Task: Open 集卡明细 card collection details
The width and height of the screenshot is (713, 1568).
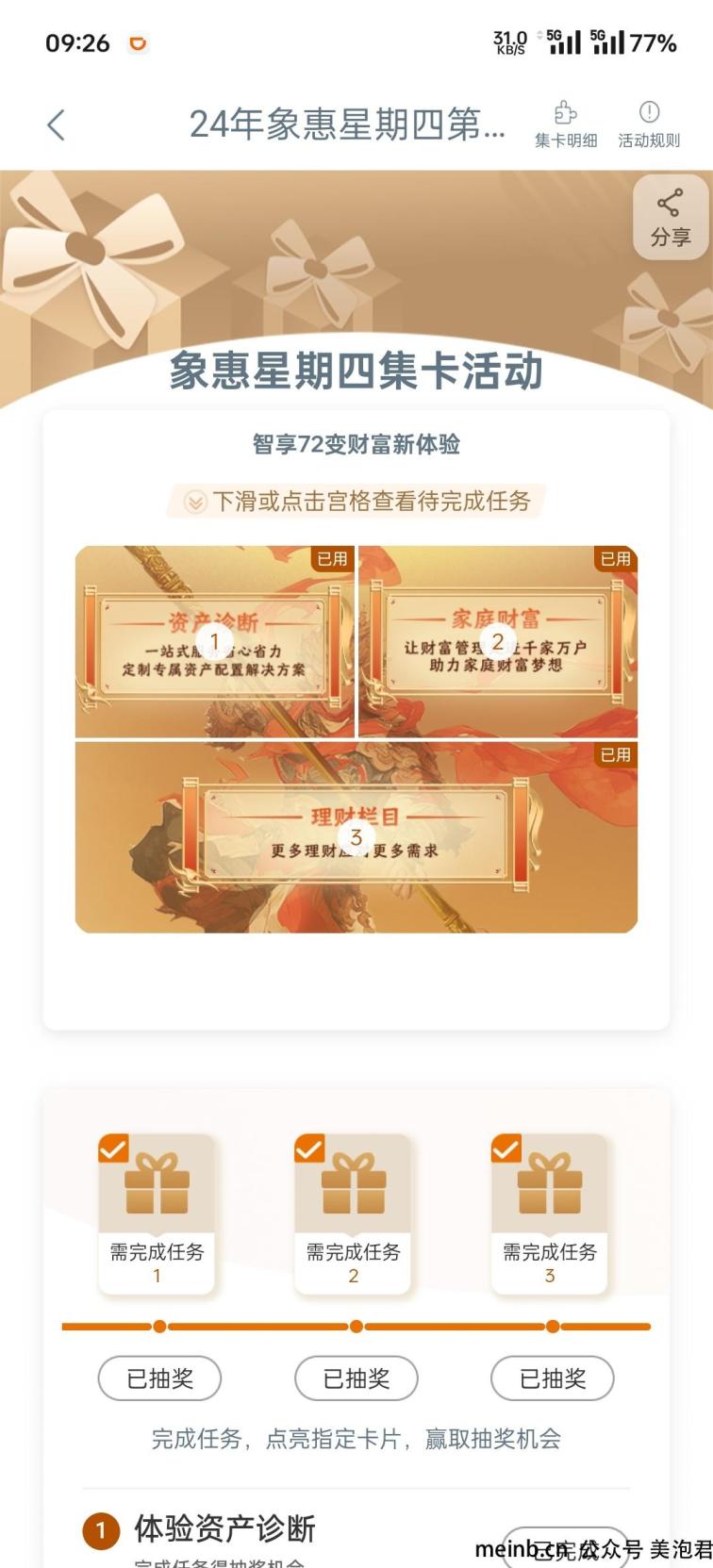Action: tap(566, 124)
